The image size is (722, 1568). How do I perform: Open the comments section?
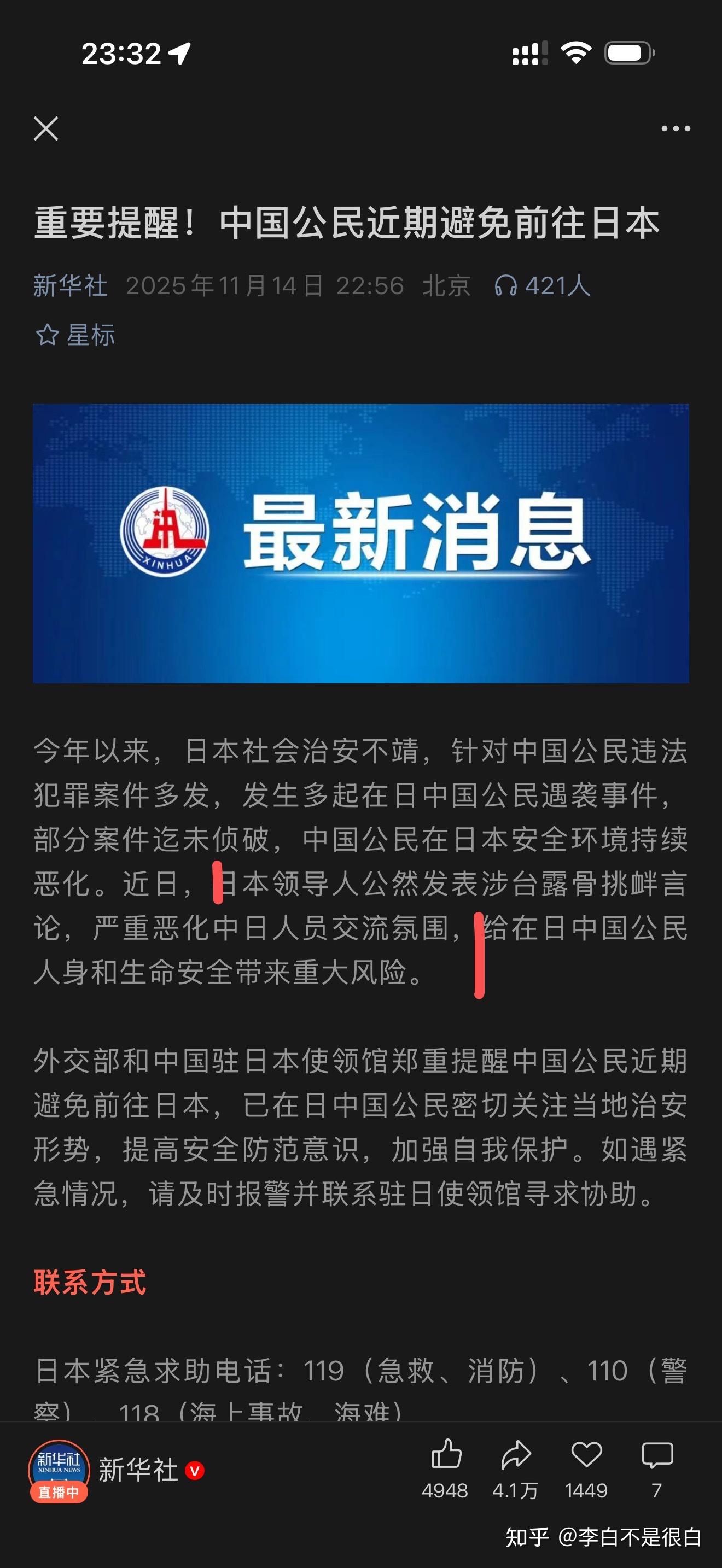(657, 1456)
